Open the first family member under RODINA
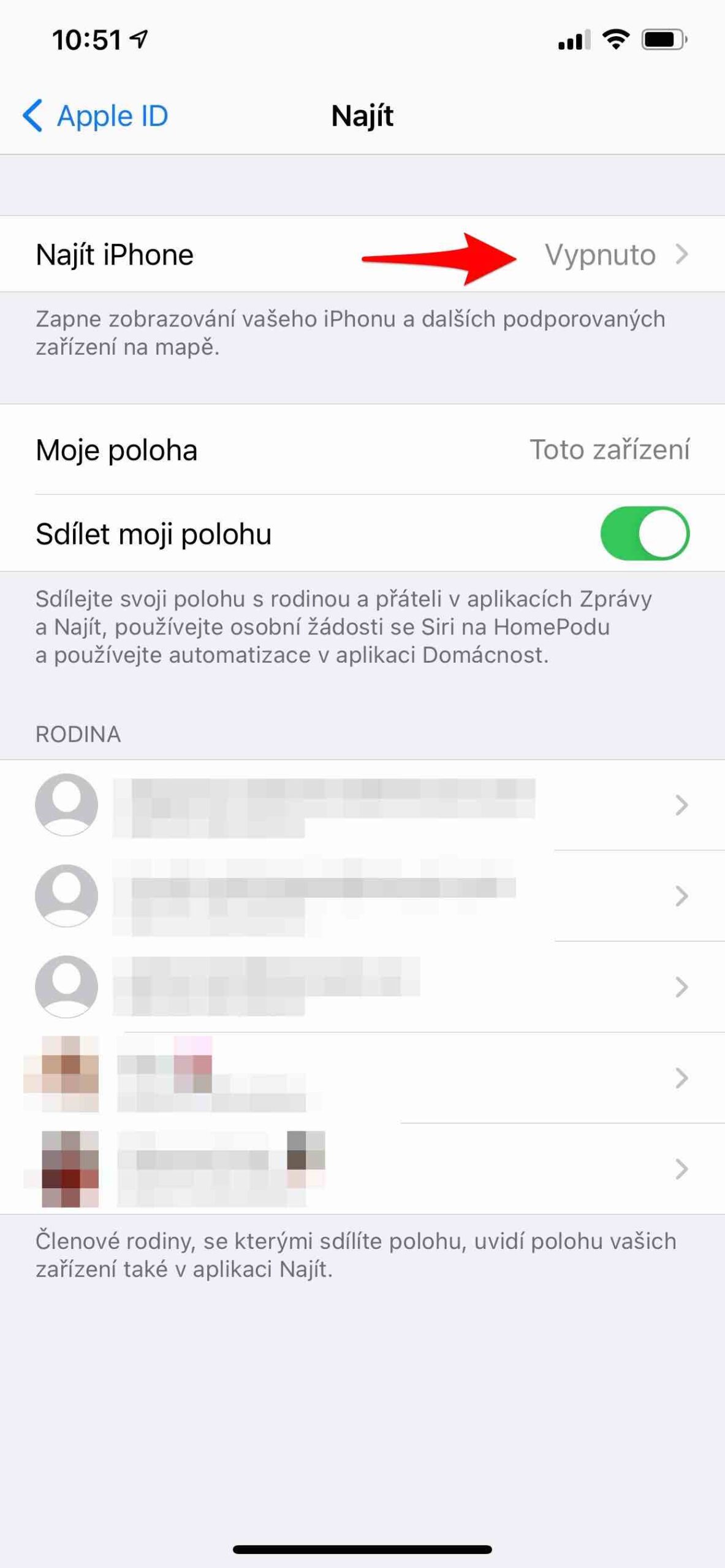This screenshot has height=1568, width=725. coord(362,805)
